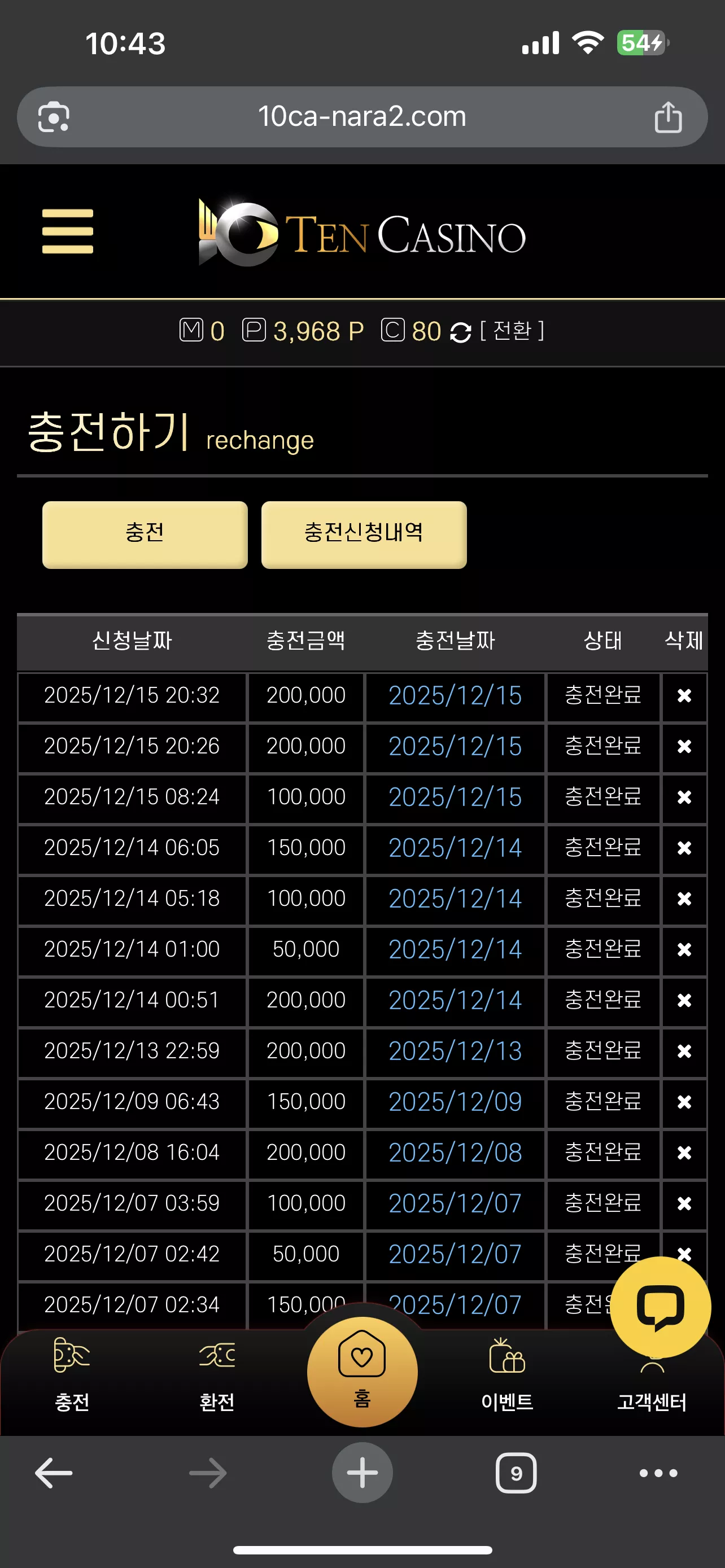Image resolution: width=725 pixels, height=1568 pixels.
Task: Remove the 2025/12/14 06:05 recharge record
Action: 684,848
